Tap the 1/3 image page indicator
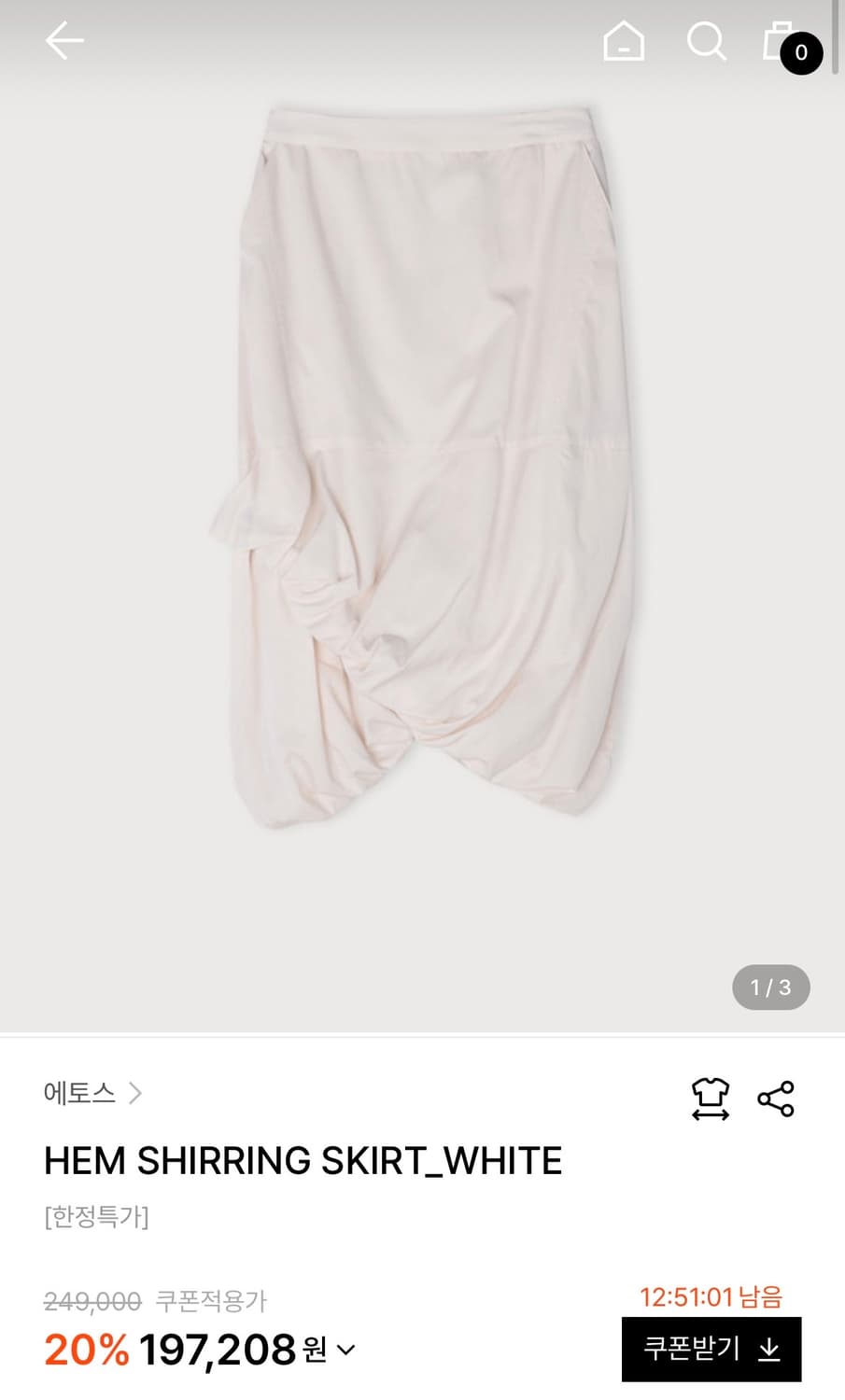 [x=769, y=987]
